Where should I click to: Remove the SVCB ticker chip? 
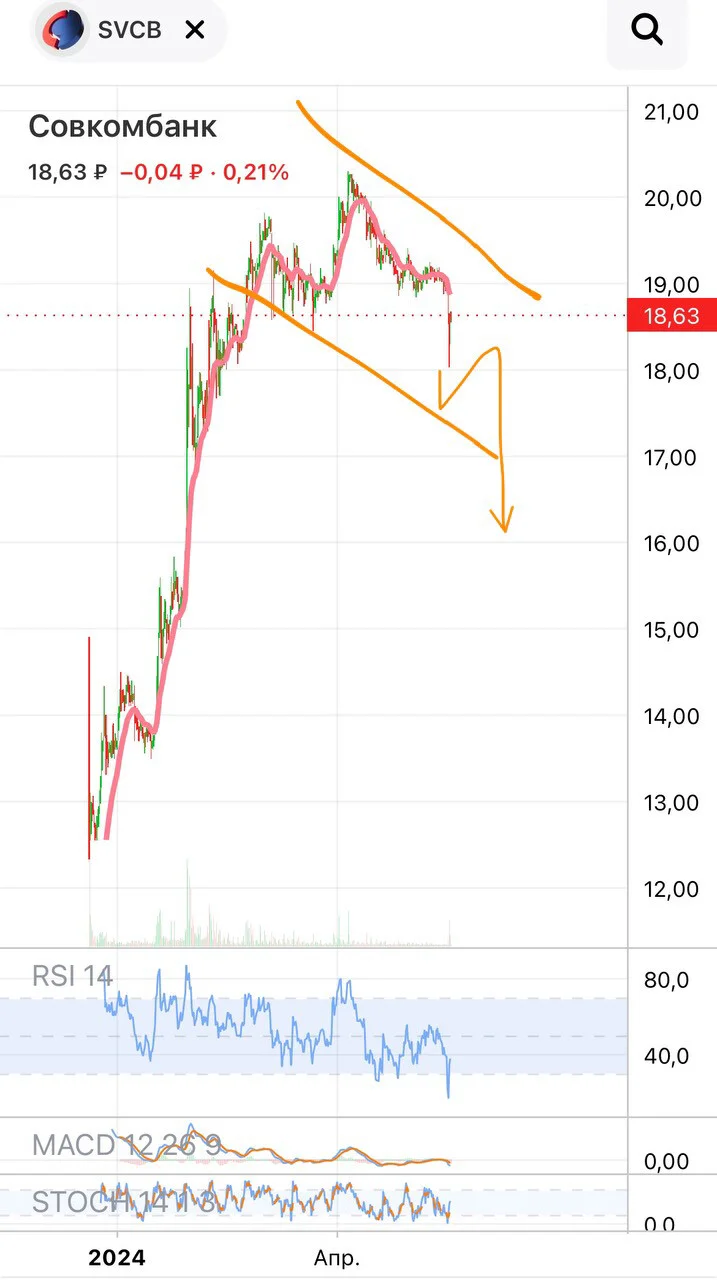[195, 31]
